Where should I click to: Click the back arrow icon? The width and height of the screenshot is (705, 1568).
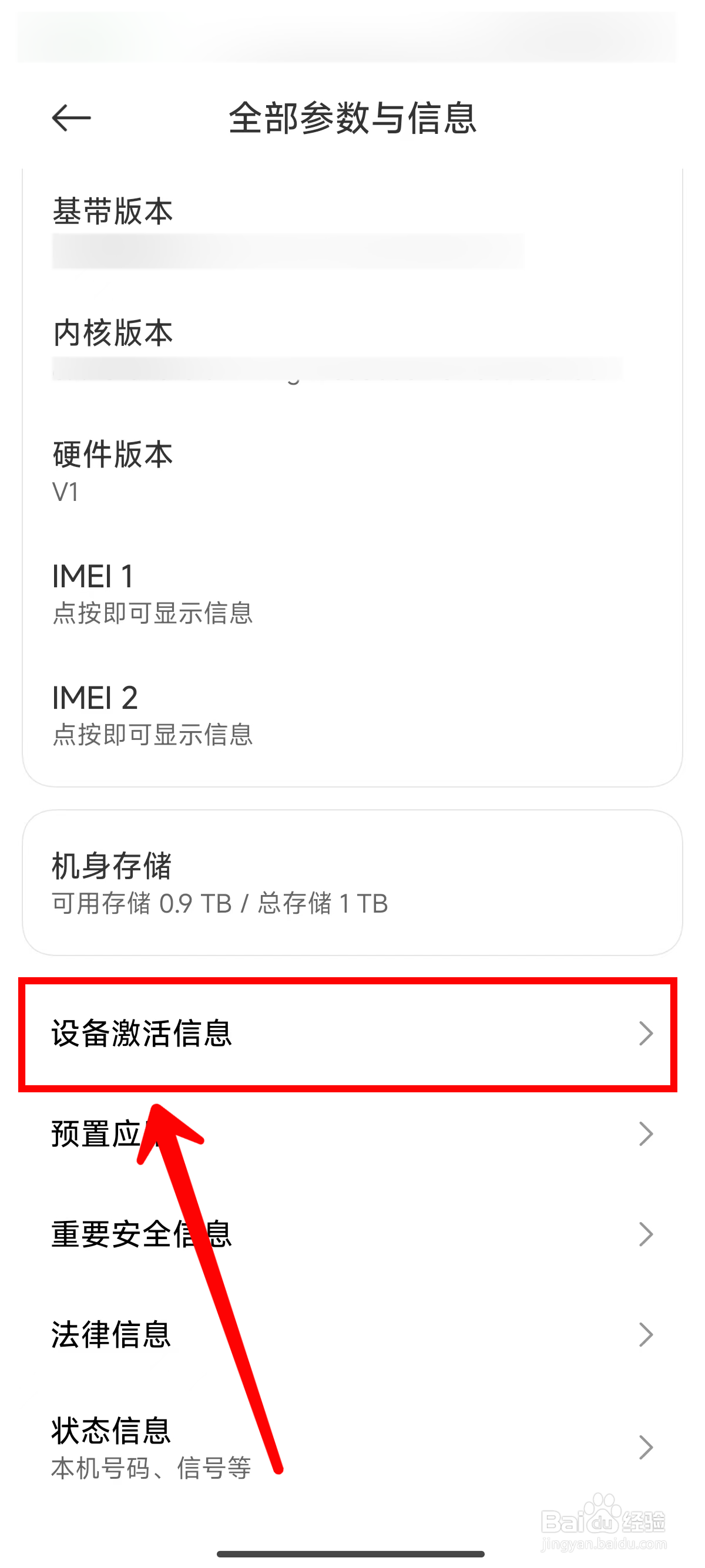click(x=69, y=117)
